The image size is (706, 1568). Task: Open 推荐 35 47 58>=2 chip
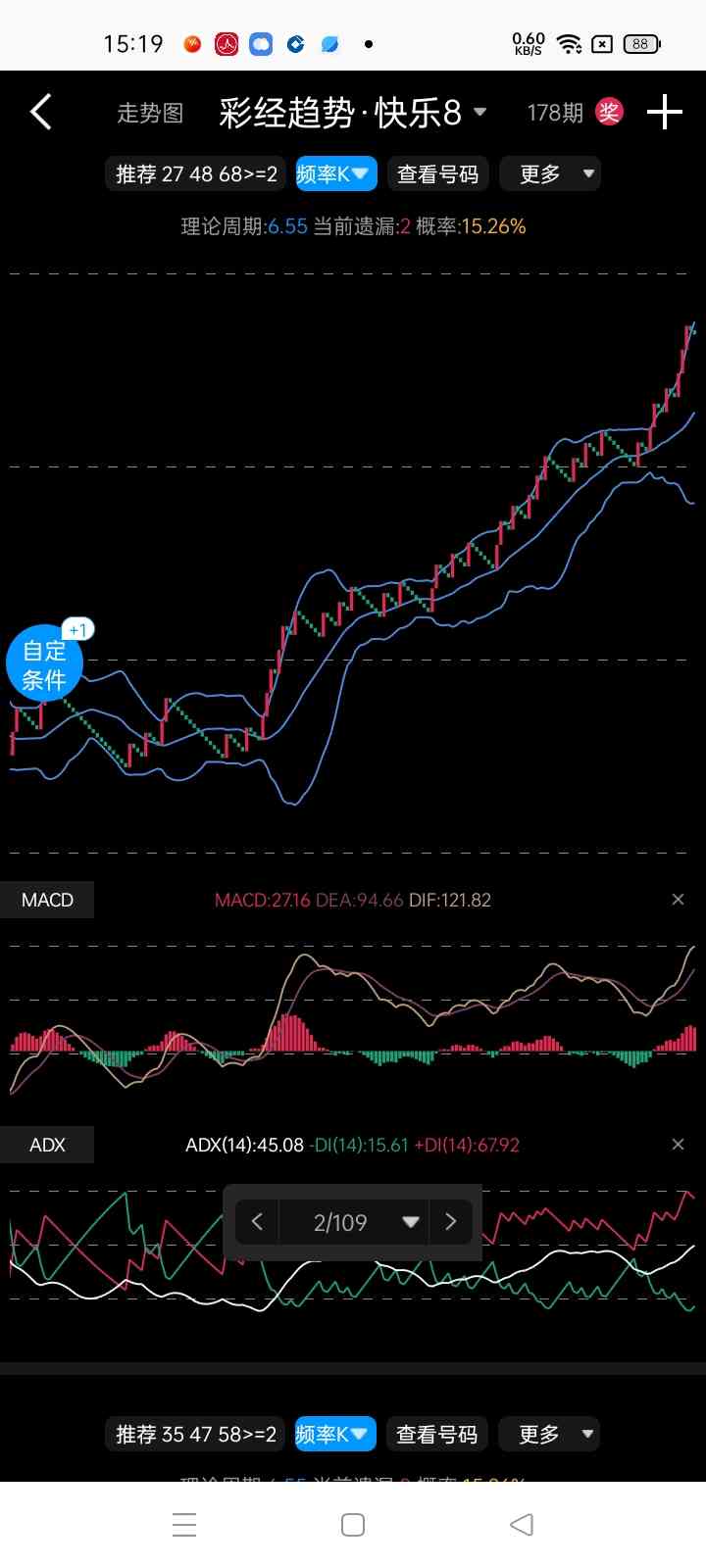[195, 1435]
